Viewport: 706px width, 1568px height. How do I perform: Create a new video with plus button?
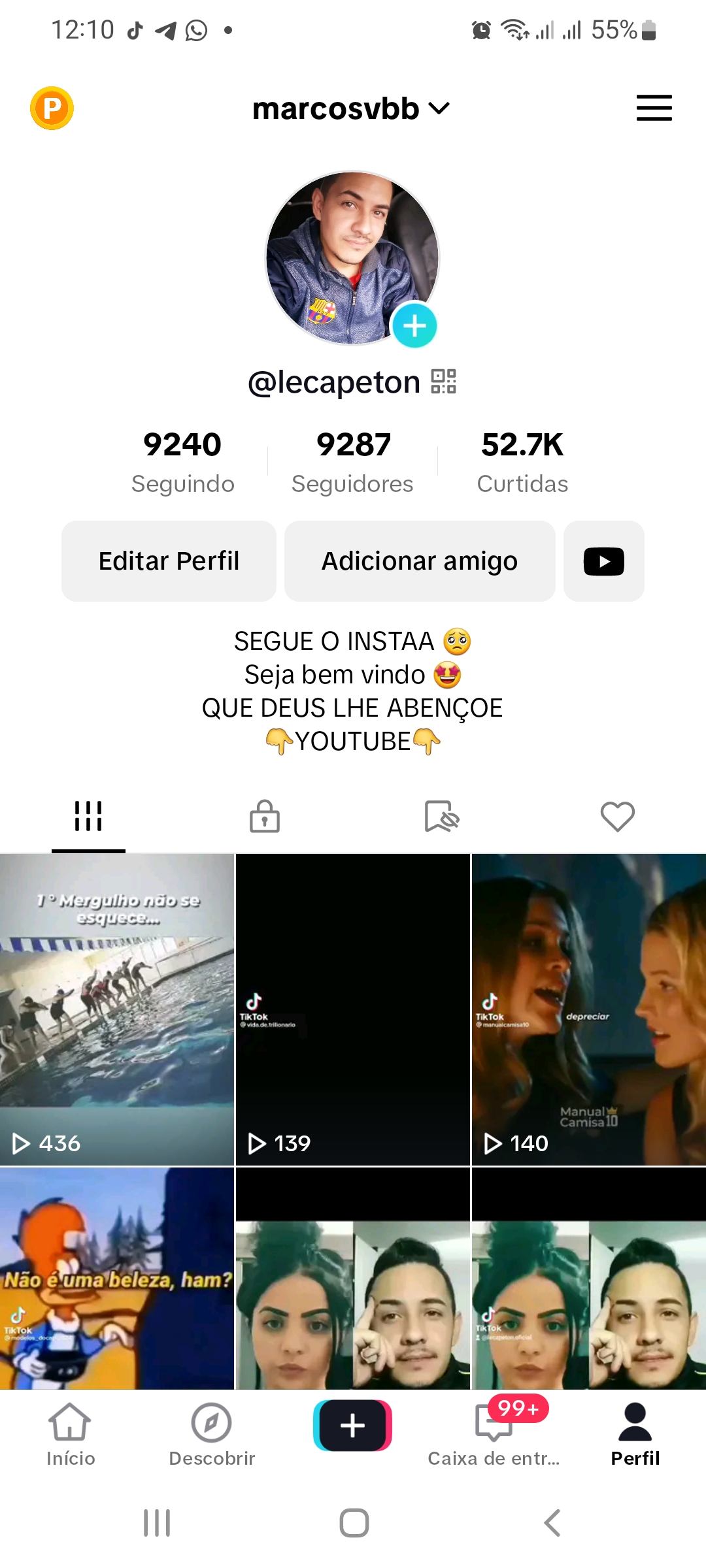click(352, 1425)
